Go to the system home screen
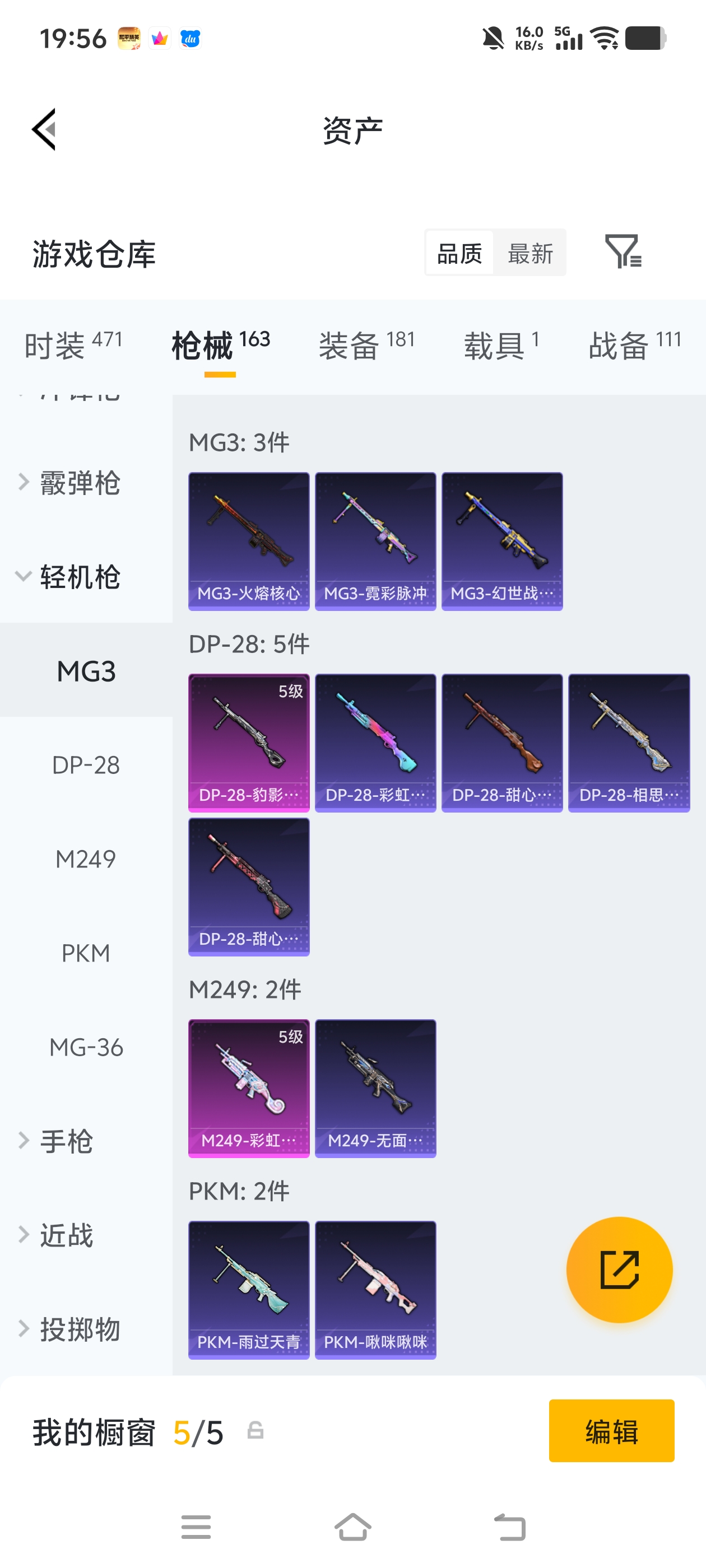Image resolution: width=706 pixels, height=1568 pixels. pos(352,1527)
